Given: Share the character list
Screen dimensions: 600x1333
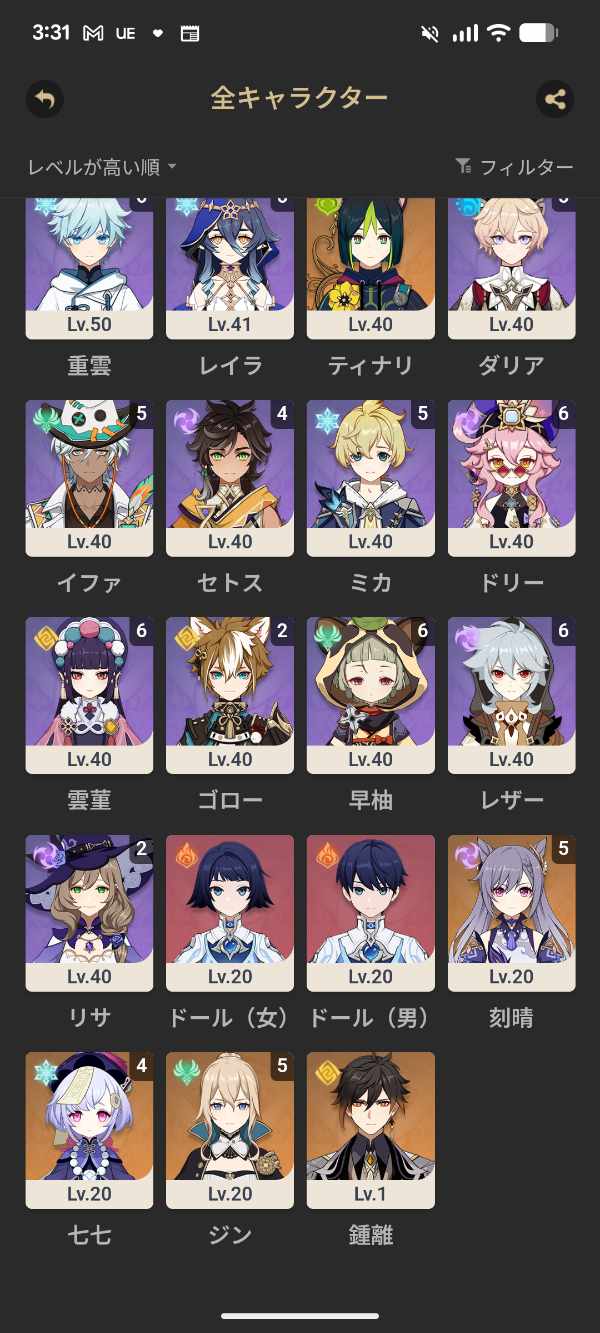Looking at the screenshot, I should coord(555,99).
